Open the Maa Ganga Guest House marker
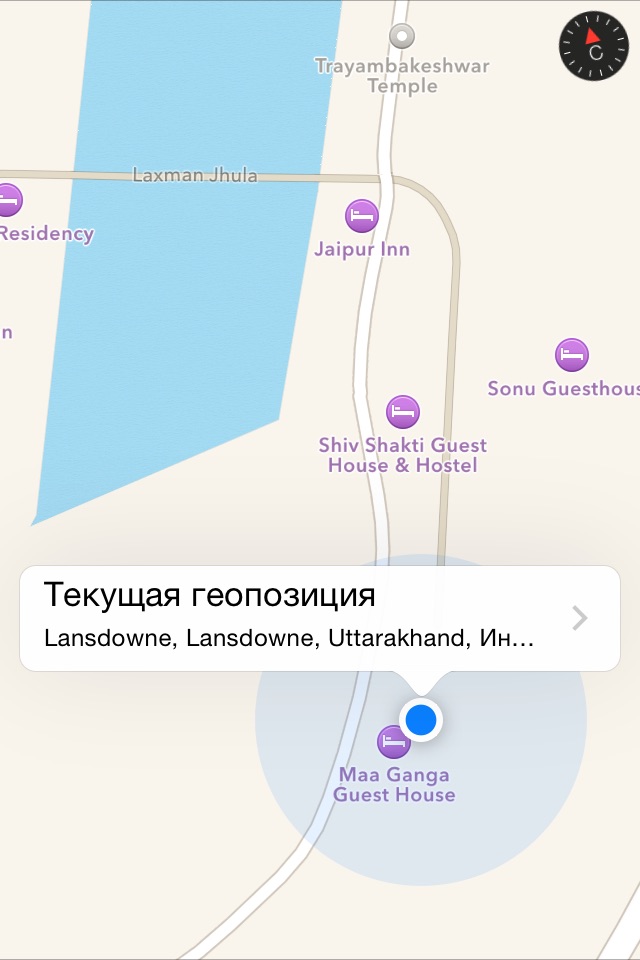This screenshot has height=960, width=640. (x=392, y=743)
